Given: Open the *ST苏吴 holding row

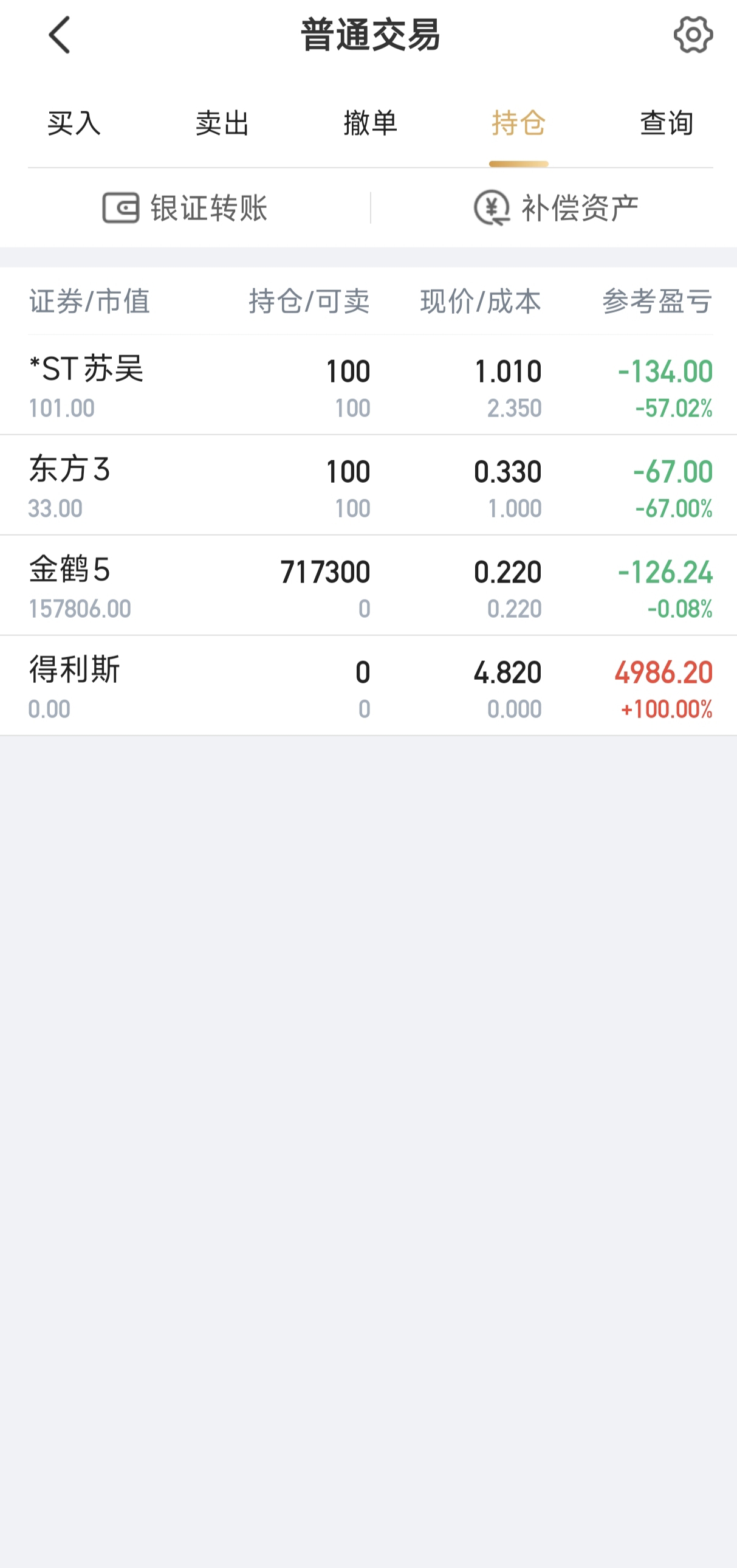Looking at the screenshot, I should tap(368, 385).
